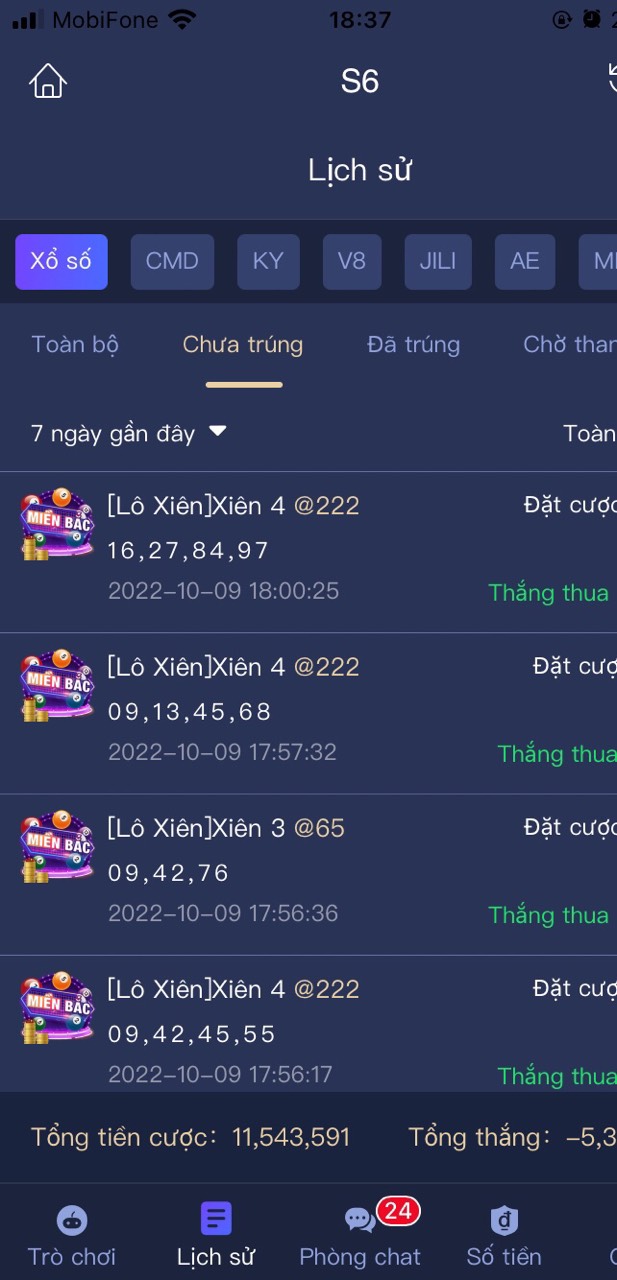Choose the KY category chip
617x1280 pixels.
[268, 261]
